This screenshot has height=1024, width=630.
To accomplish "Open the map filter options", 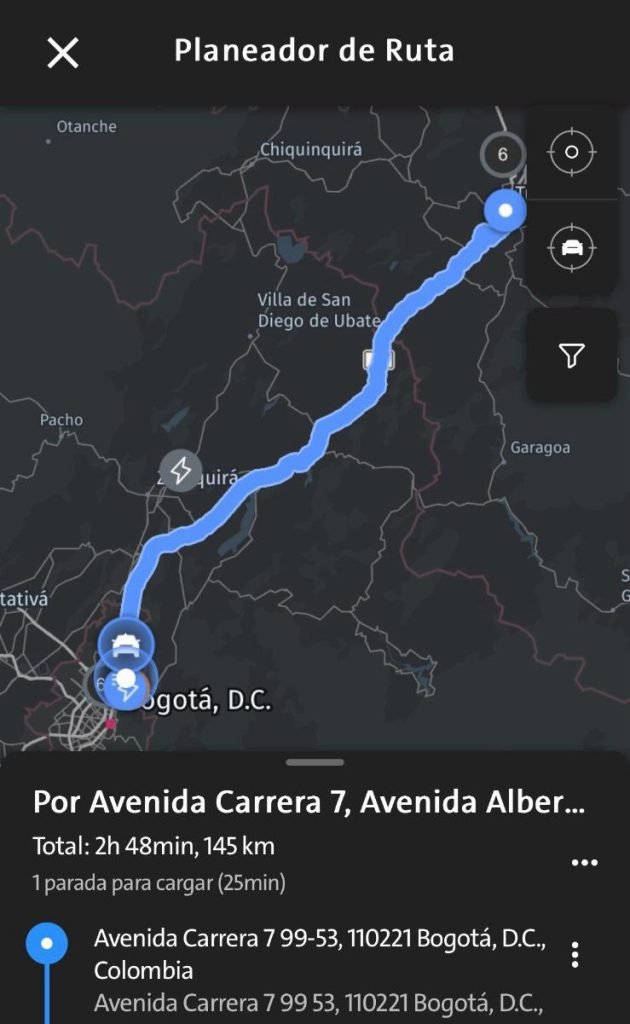I will [571, 355].
